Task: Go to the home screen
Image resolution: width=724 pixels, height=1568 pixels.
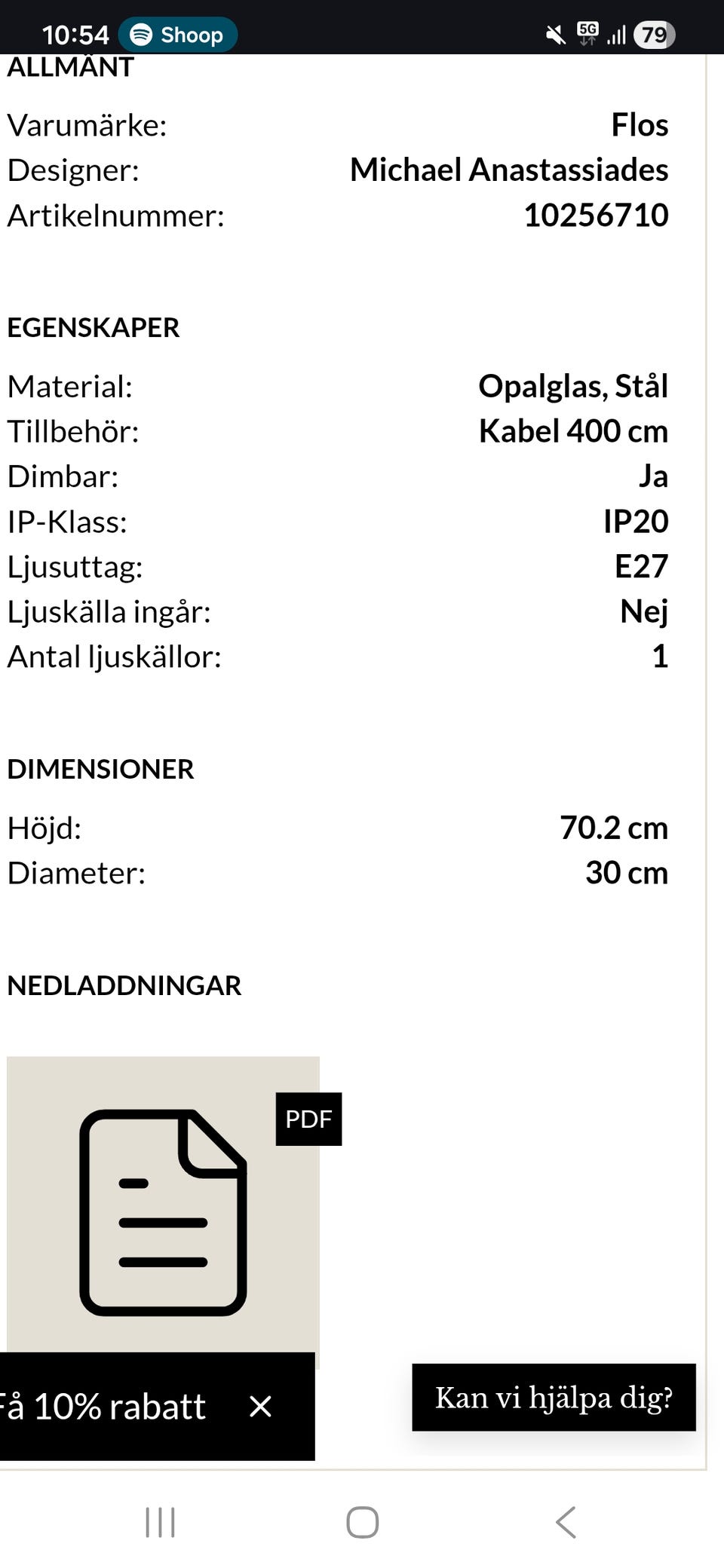Action: (362, 1522)
